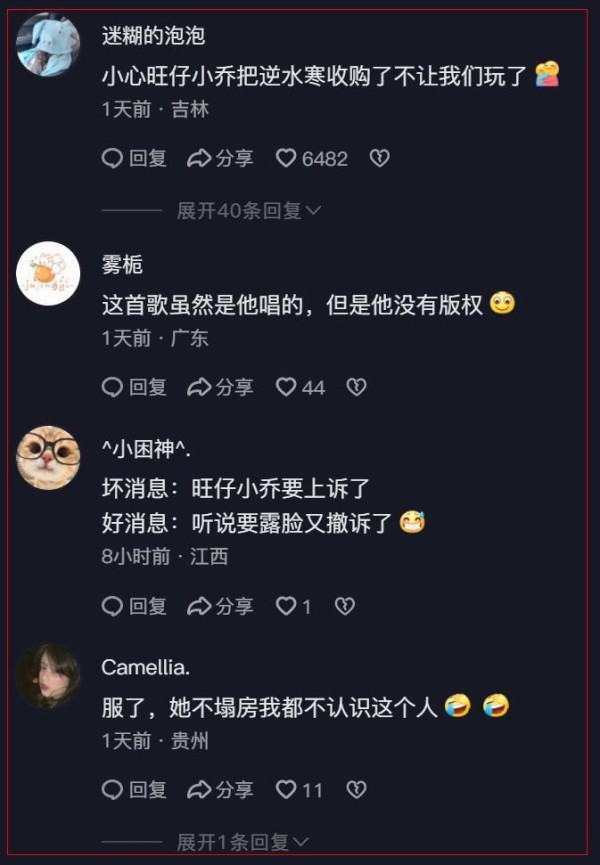Expand 40 replies under 迷糊的泡泡's comment
The width and height of the screenshot is (600, 865).
tap(248, 211)
